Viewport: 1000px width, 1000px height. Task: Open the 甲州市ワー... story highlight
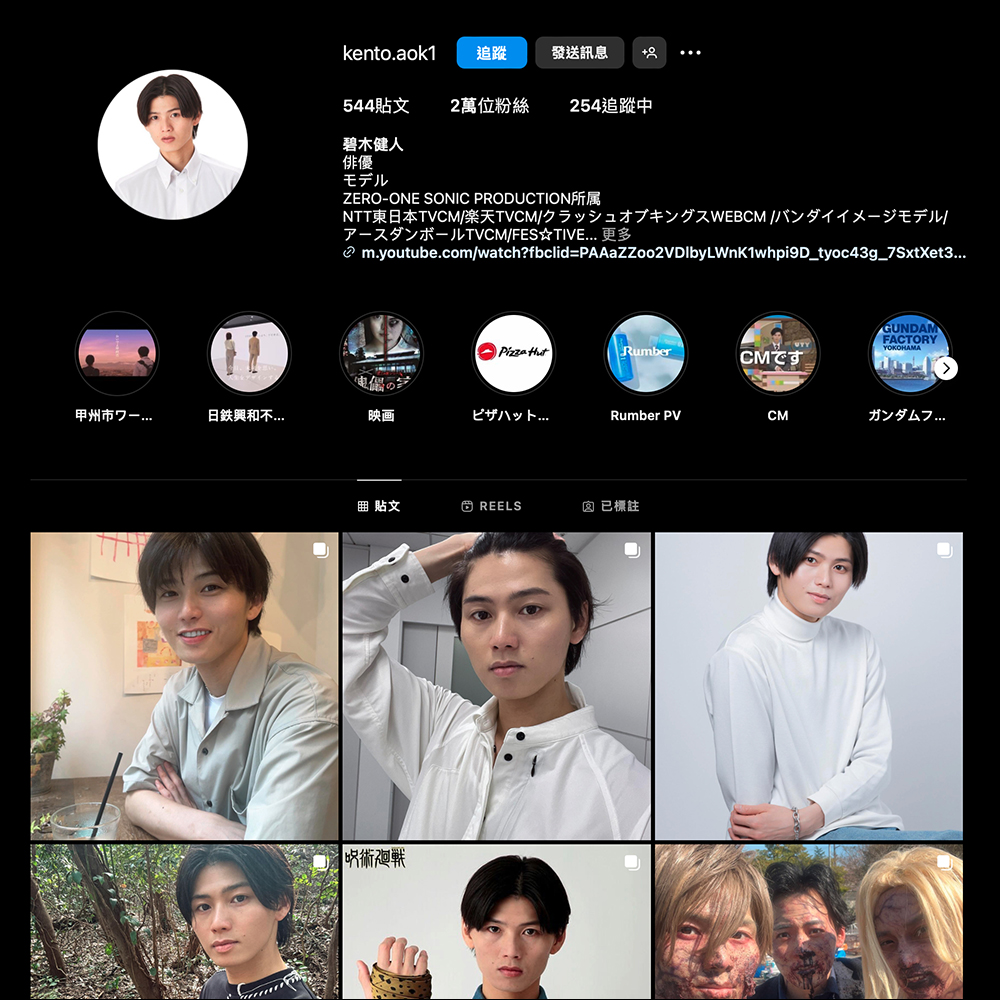pyautogui.click(x=117, y=353)
